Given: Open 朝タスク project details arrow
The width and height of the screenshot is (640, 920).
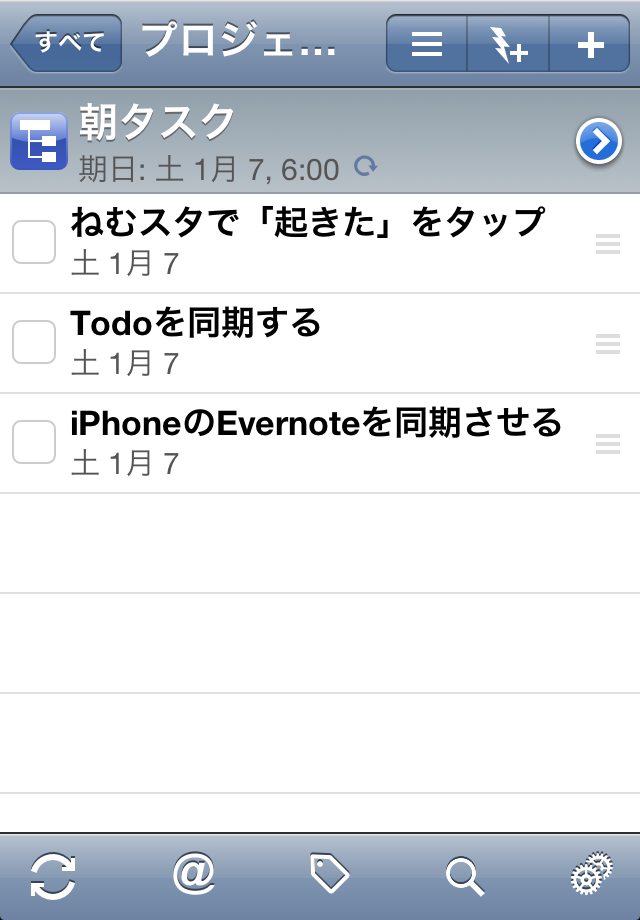Looking at the screenshot, I should click(x=599, y=144).
